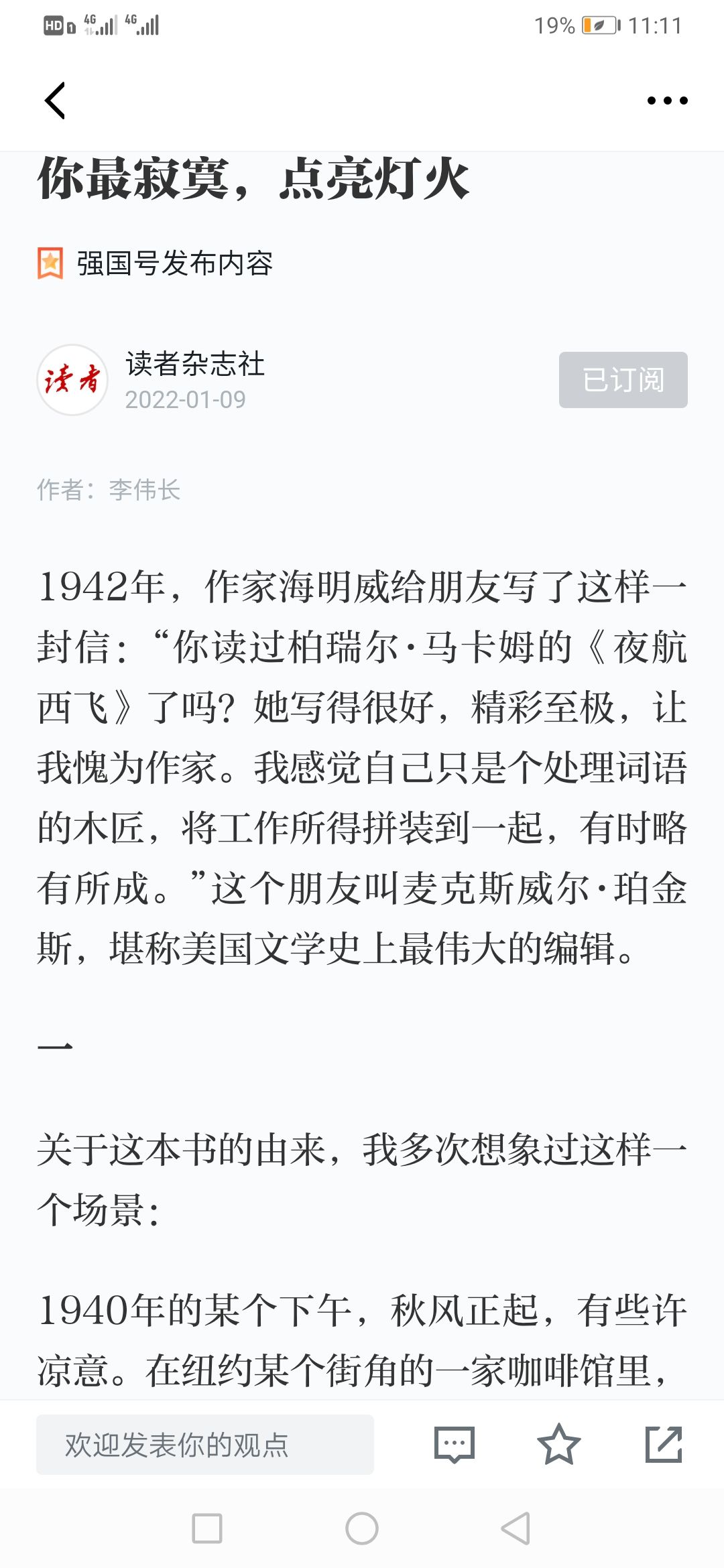Open the 读者杂志社 publisher avatar
724x1568 pixels.
click(72, 380)
